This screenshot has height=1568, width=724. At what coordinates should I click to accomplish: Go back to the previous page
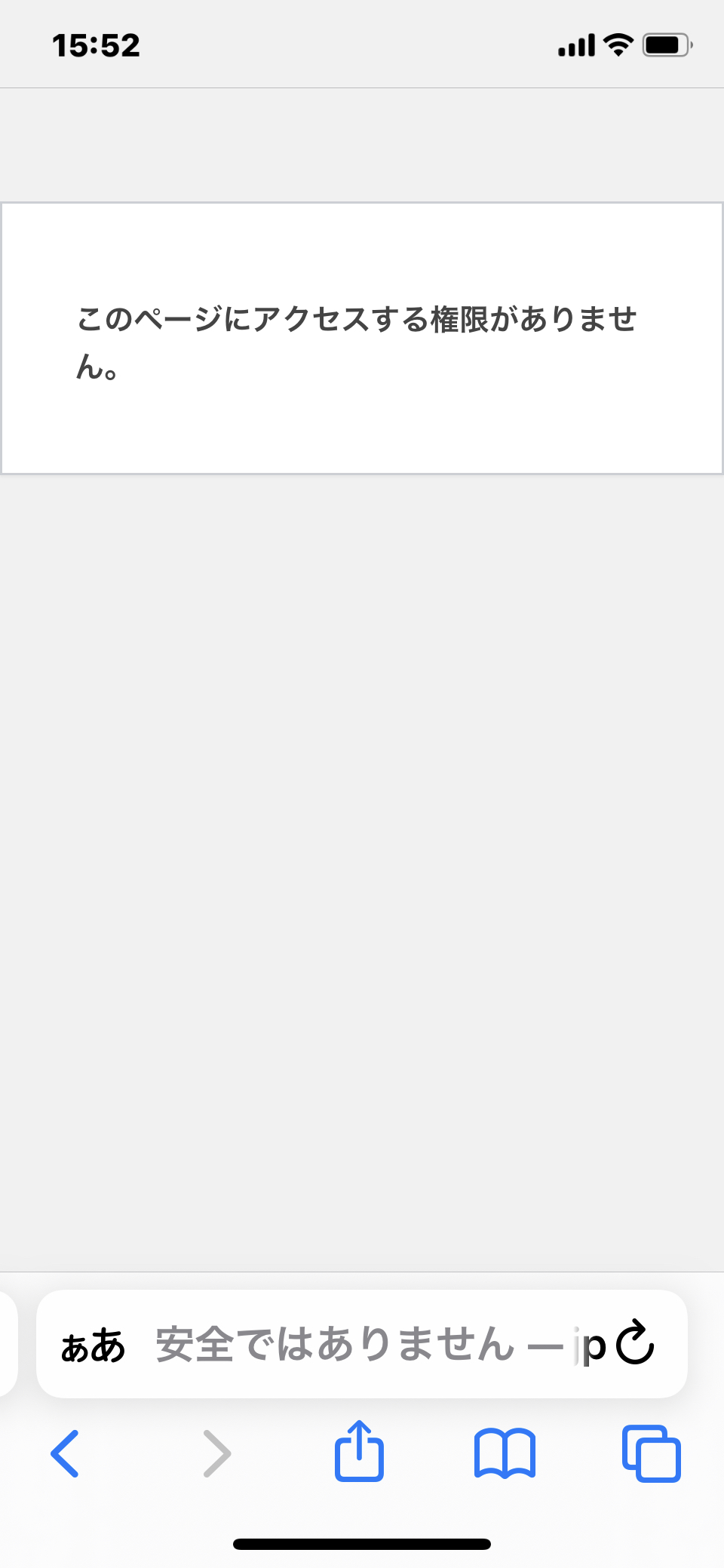[65, 1453]
